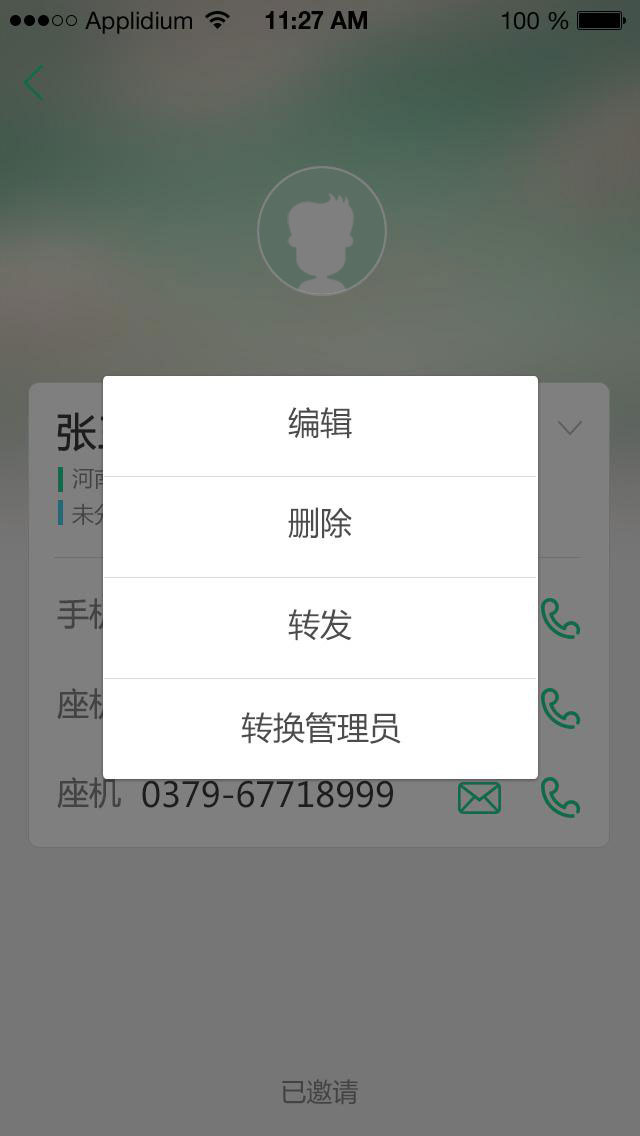The image size is (640, 1136).
Task: Select 转换管理员 option
Action: 320,729
